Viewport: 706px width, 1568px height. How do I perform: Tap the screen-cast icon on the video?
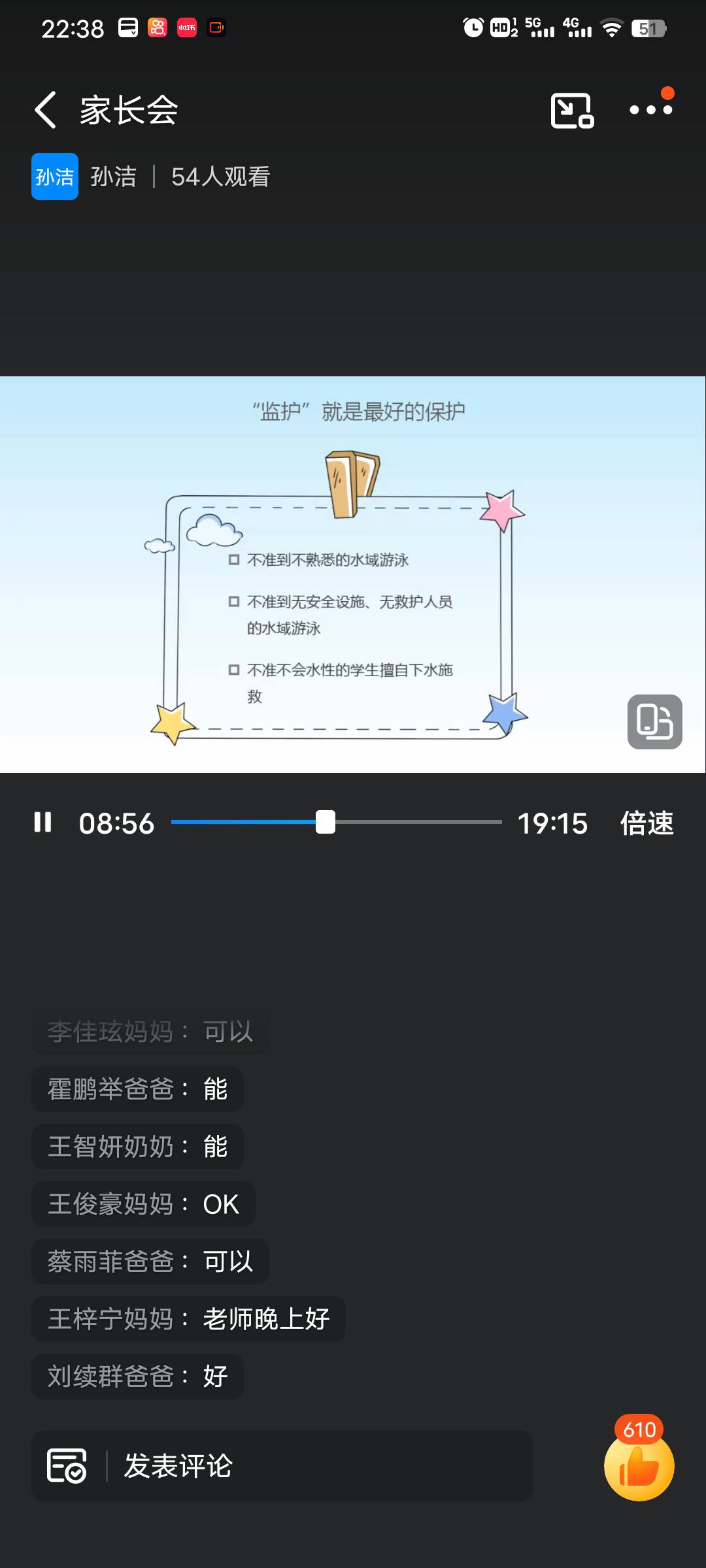(x=653, y=722)
